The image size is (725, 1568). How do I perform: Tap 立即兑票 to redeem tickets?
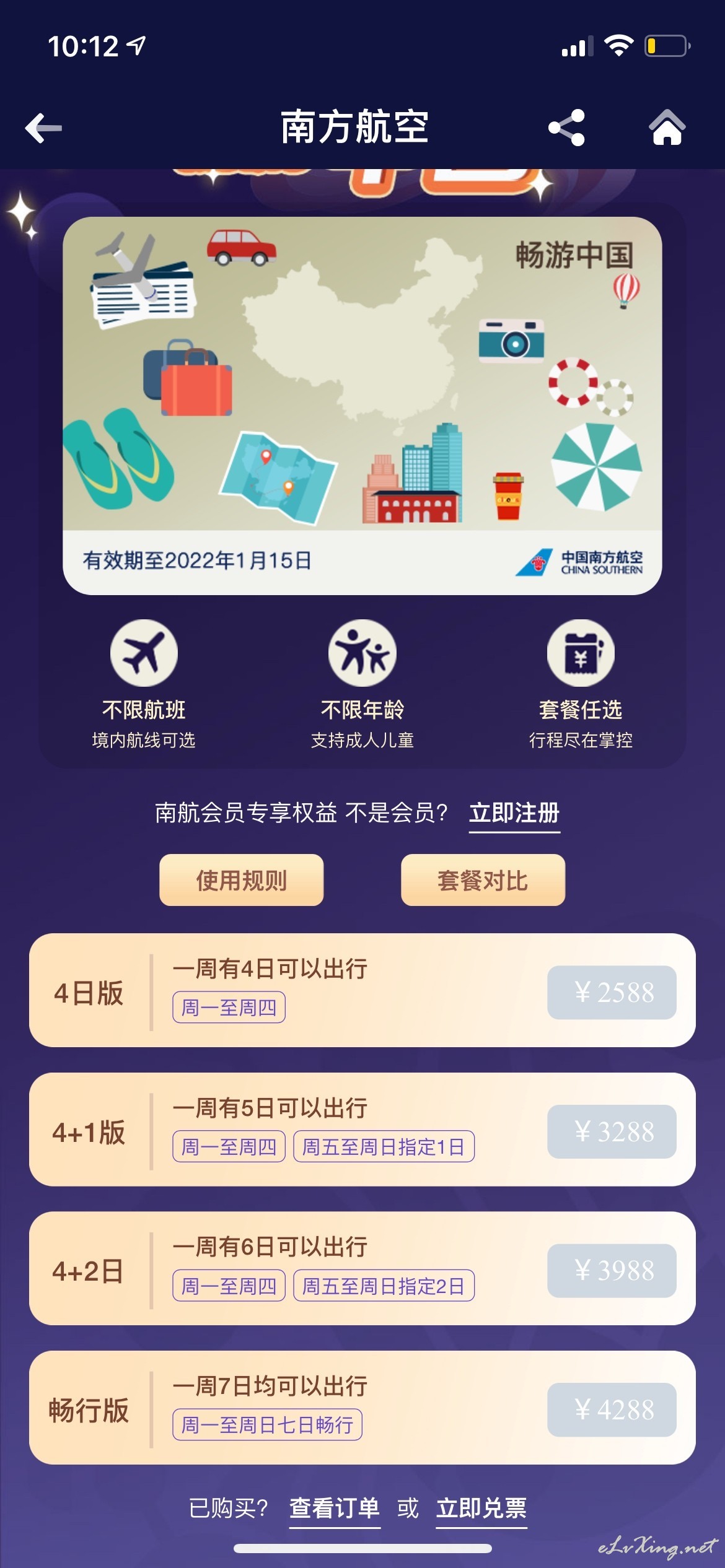point(481,1509)
